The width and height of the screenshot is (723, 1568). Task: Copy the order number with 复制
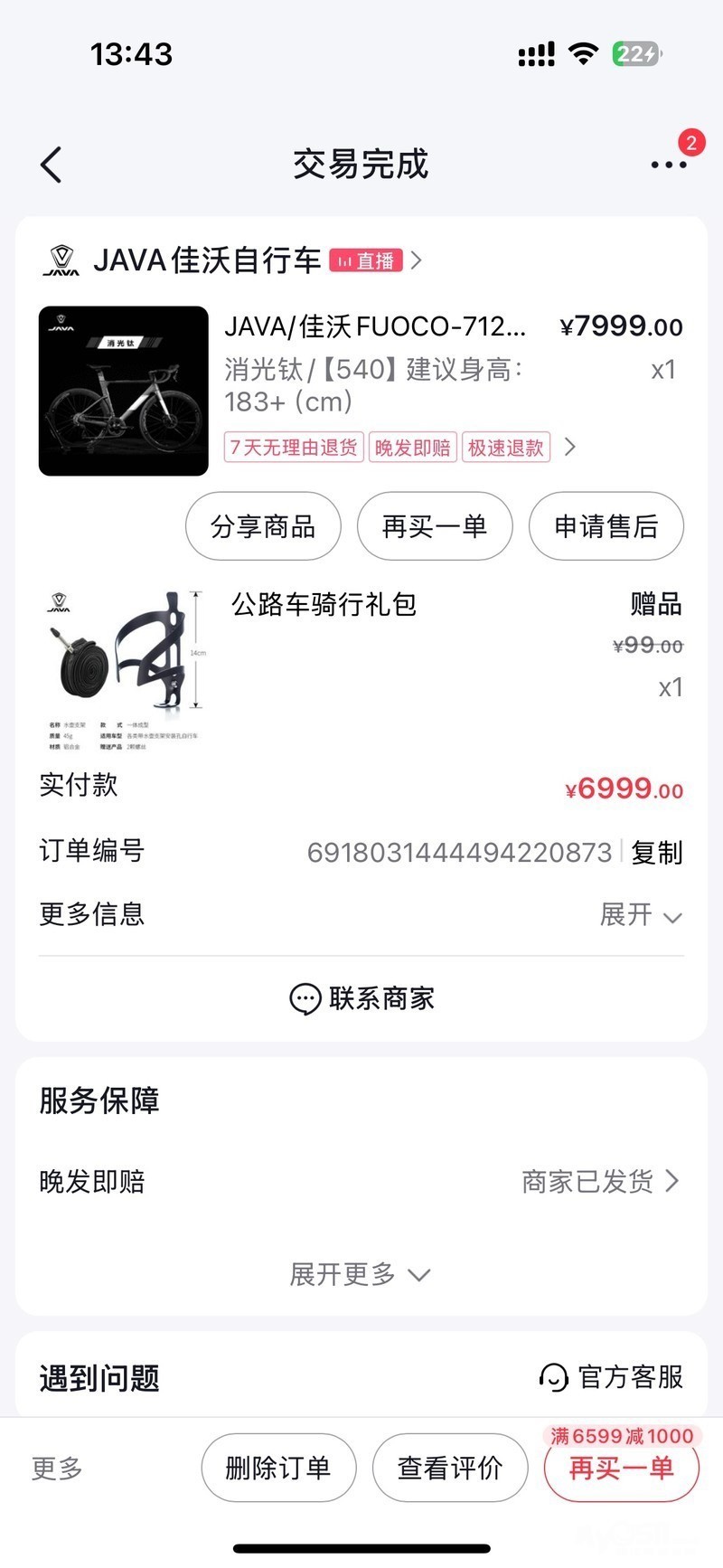pyautogui.click(x=657, y=852)
